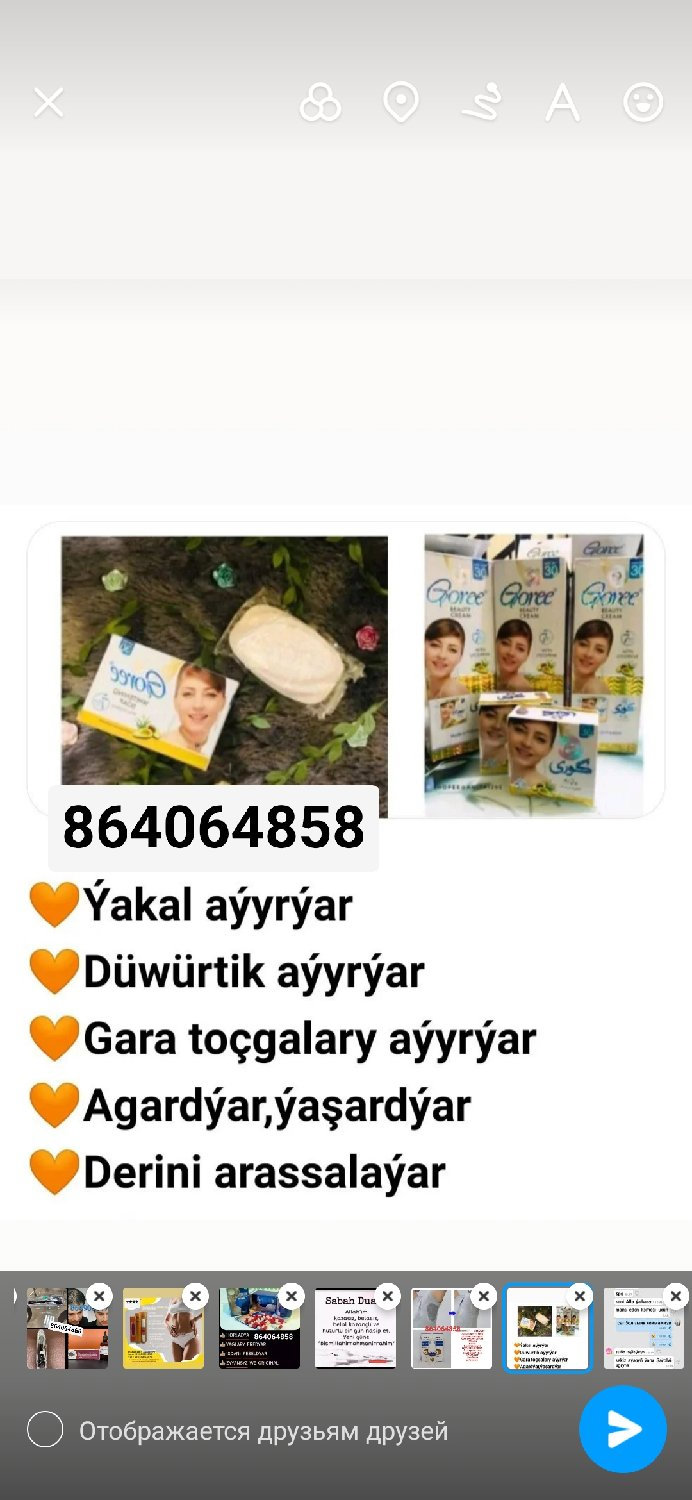Close the story editor
692x1500 pixels.
(48, 102)
